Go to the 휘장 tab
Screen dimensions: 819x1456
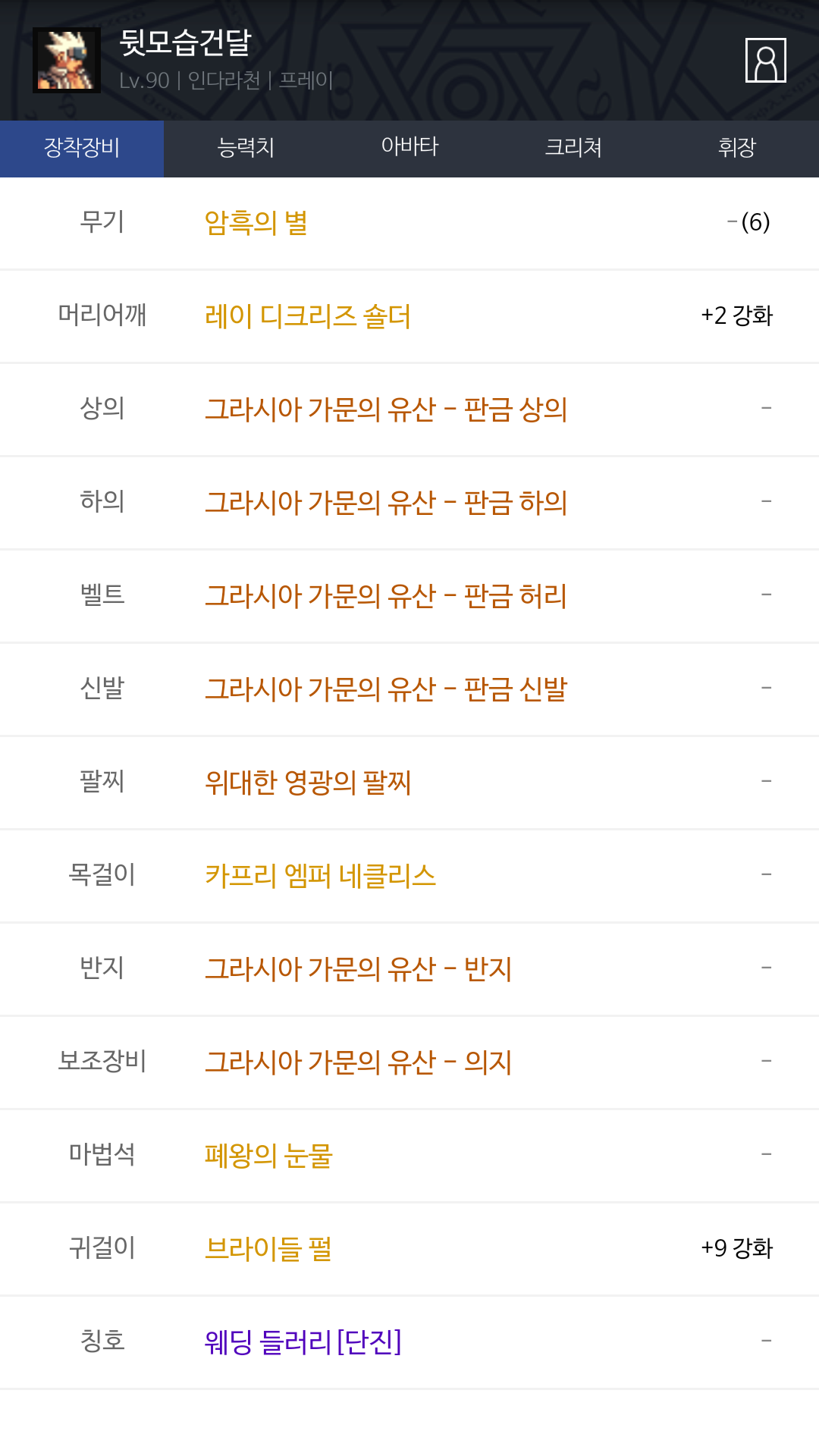737,149
